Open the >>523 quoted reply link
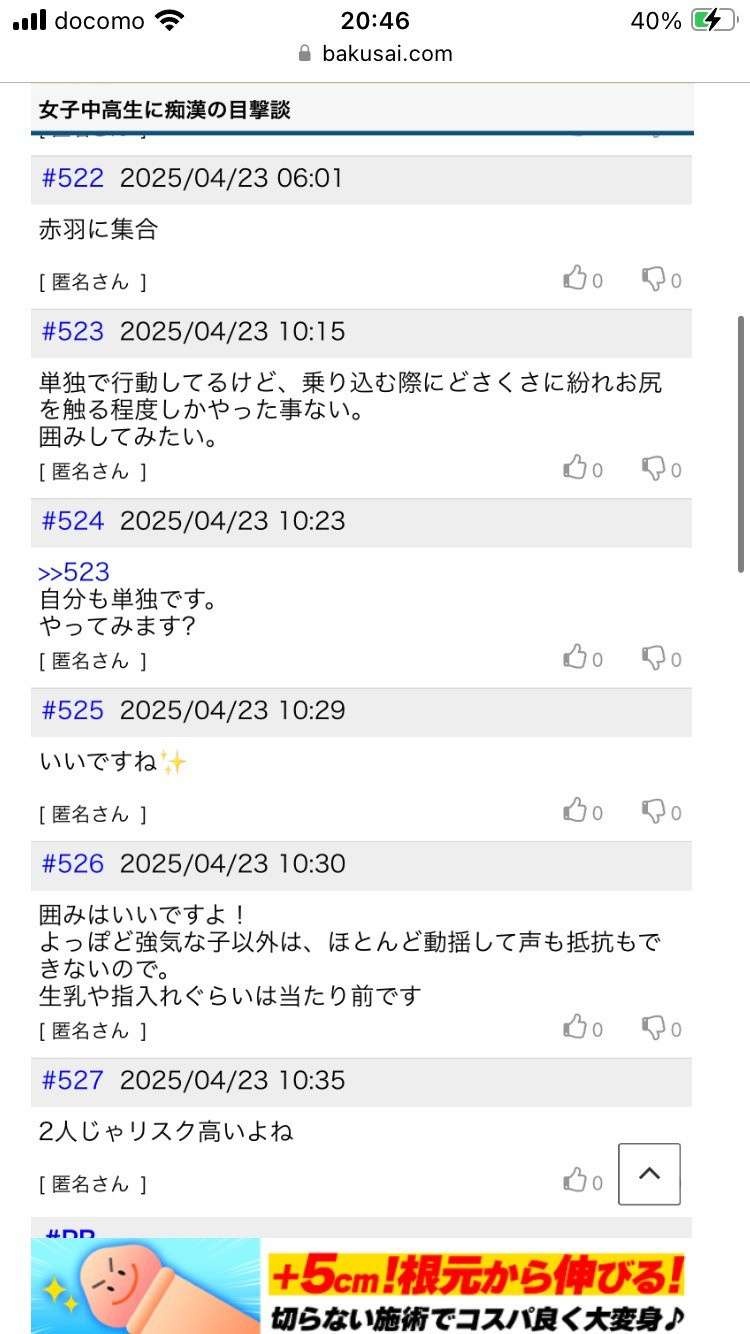 click(x=72, y=572)
